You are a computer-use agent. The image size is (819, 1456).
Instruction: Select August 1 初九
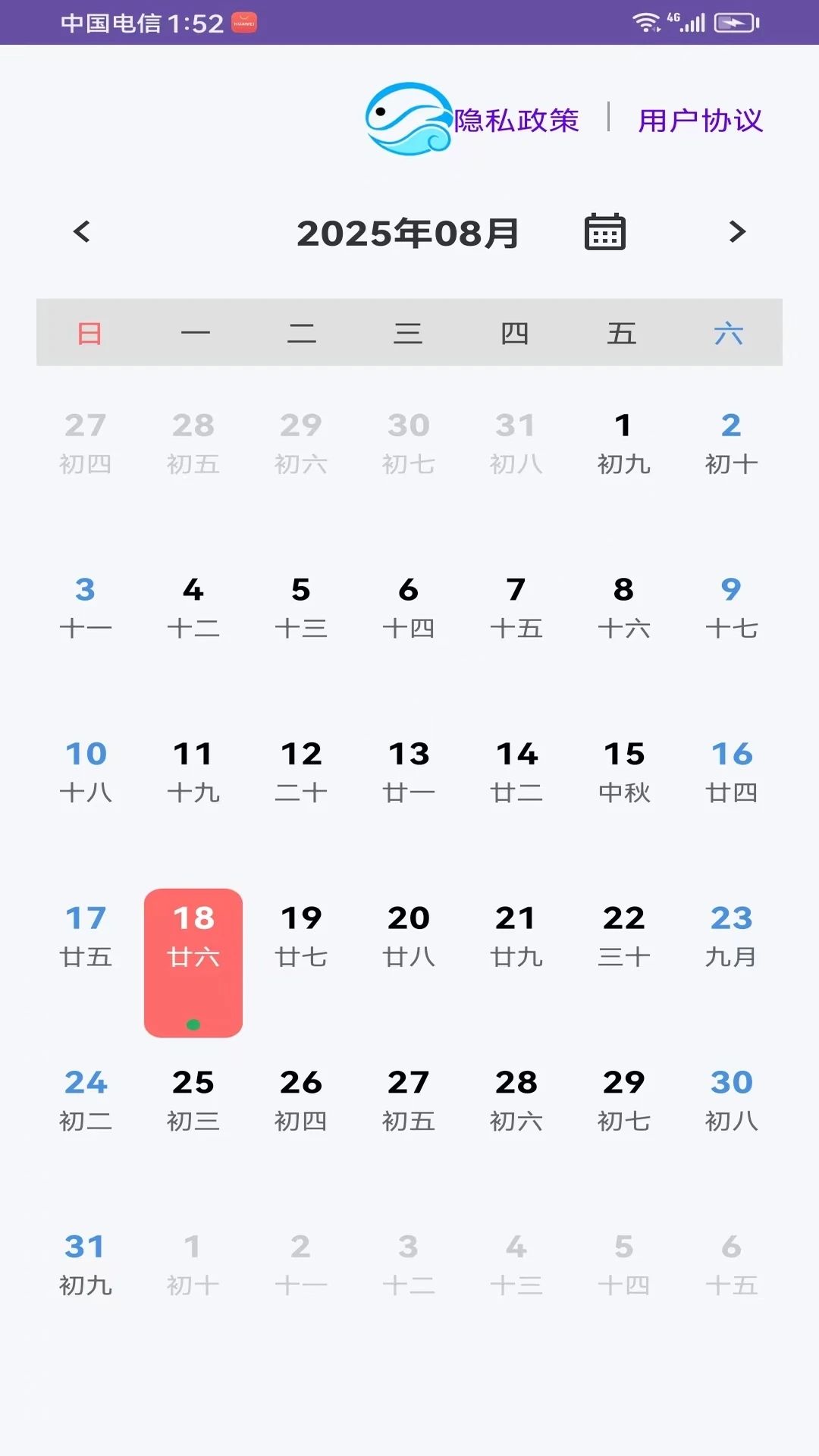(623, 444)
